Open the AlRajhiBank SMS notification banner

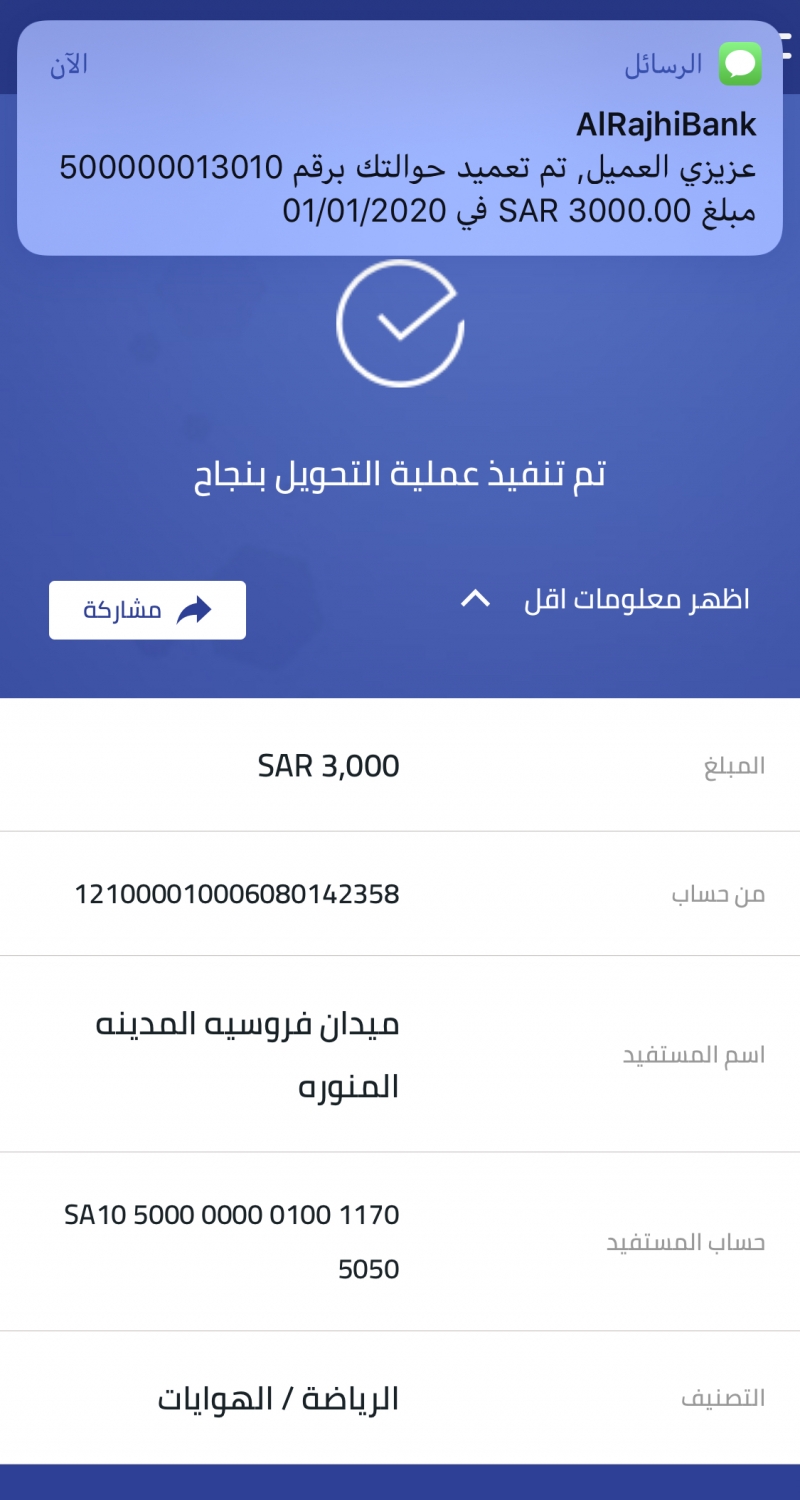[400, 140]
